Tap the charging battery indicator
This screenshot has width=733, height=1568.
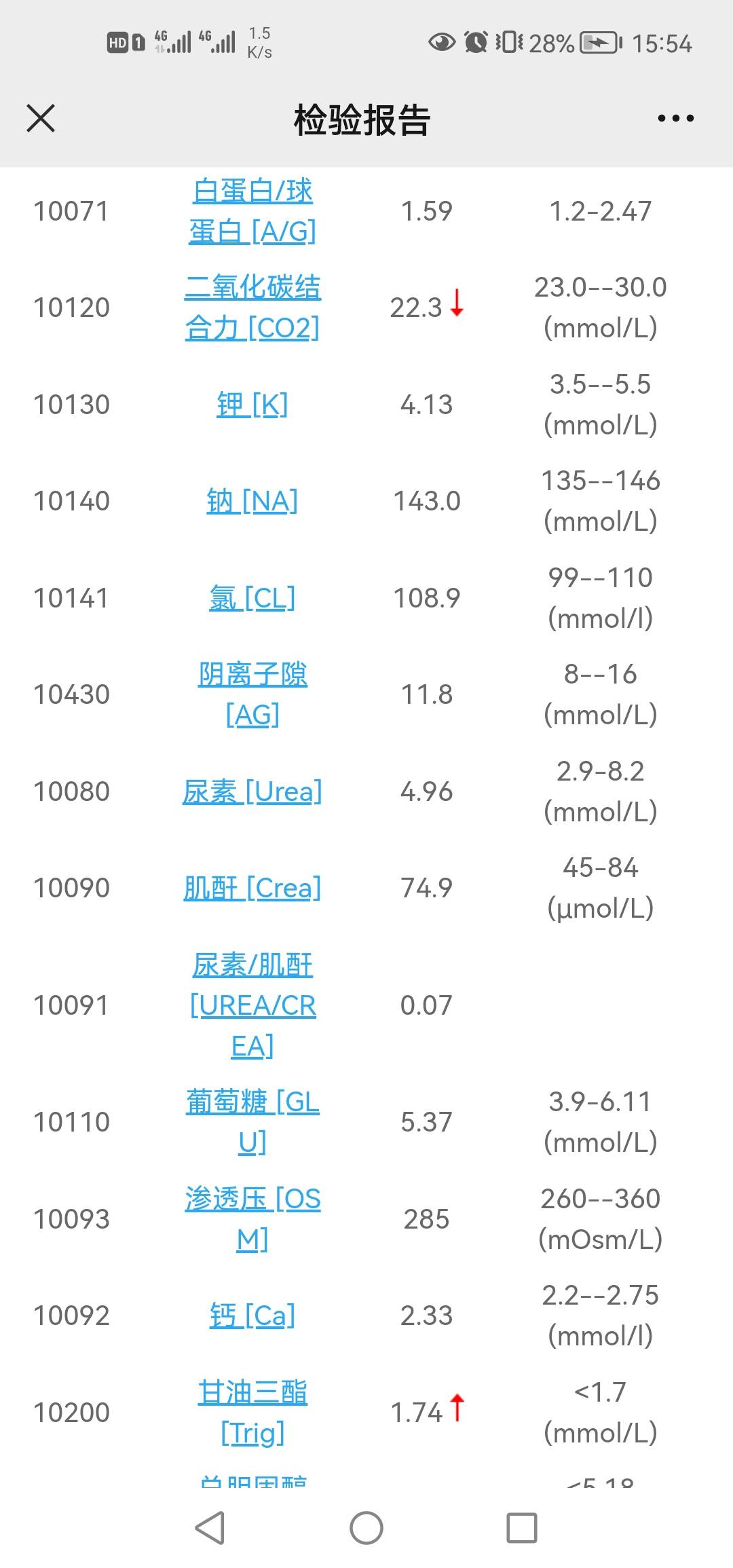pyautogui.click(x=597, y=43)
